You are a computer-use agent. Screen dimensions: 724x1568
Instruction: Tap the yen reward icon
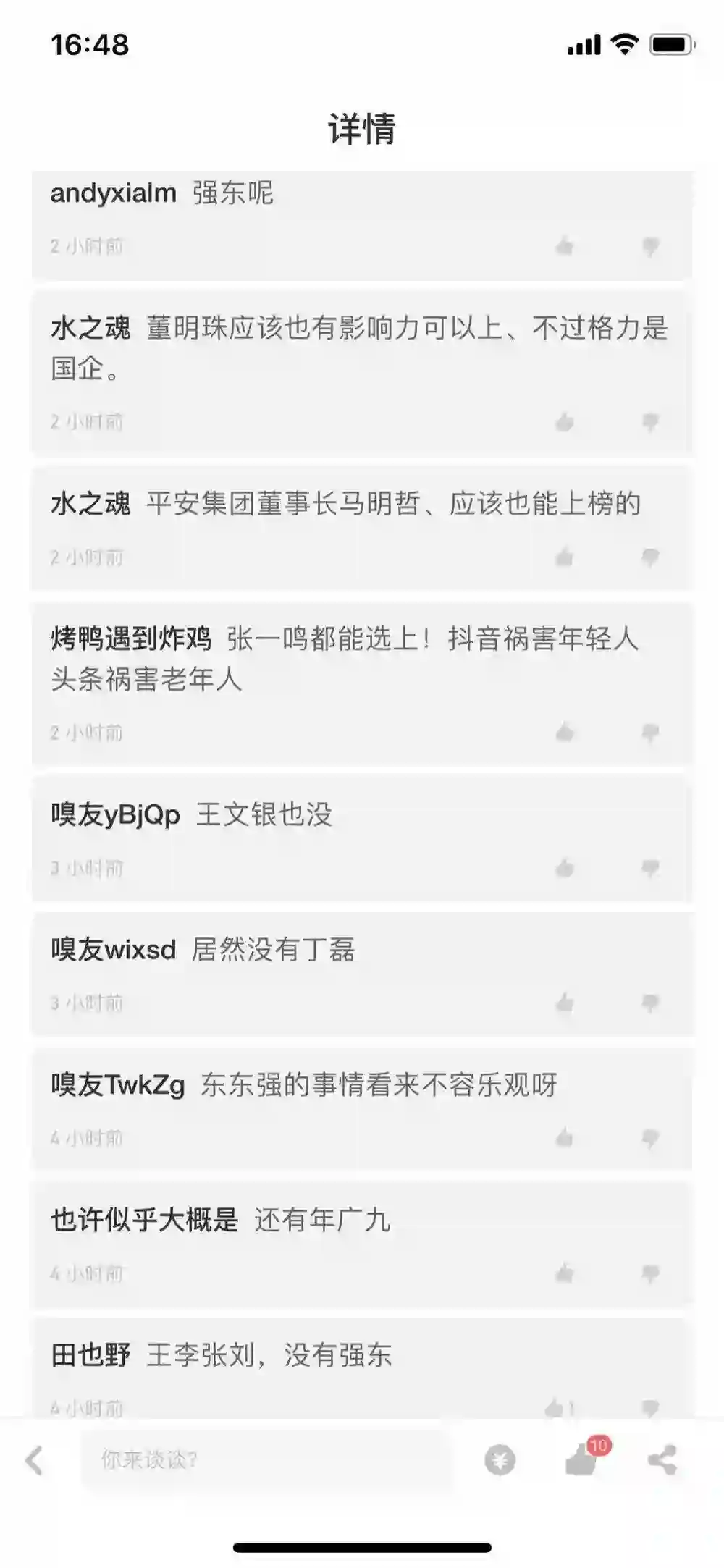tap(500, 1460)
